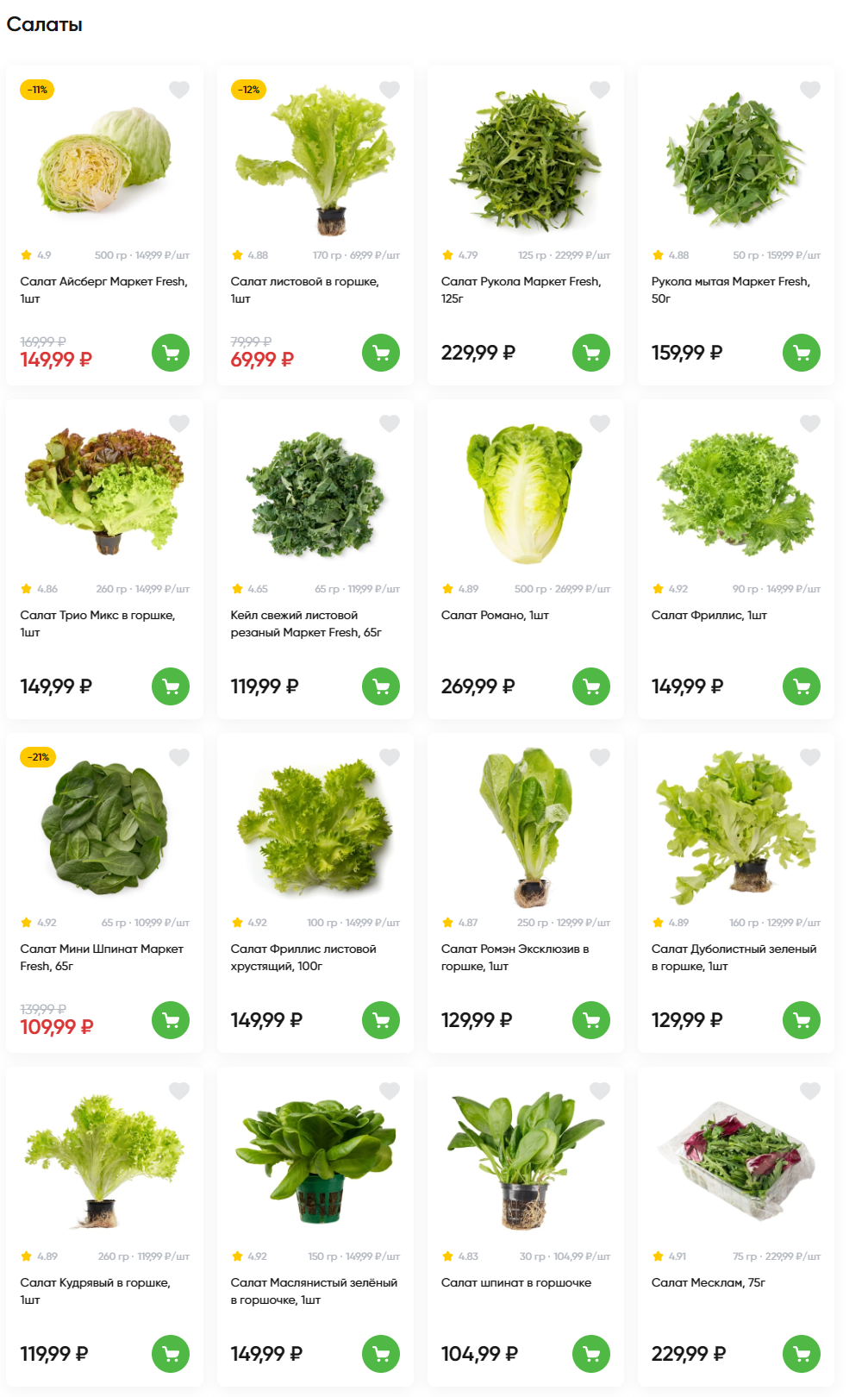Save Салат Мини Шпинат to favorites

(179, 757)
